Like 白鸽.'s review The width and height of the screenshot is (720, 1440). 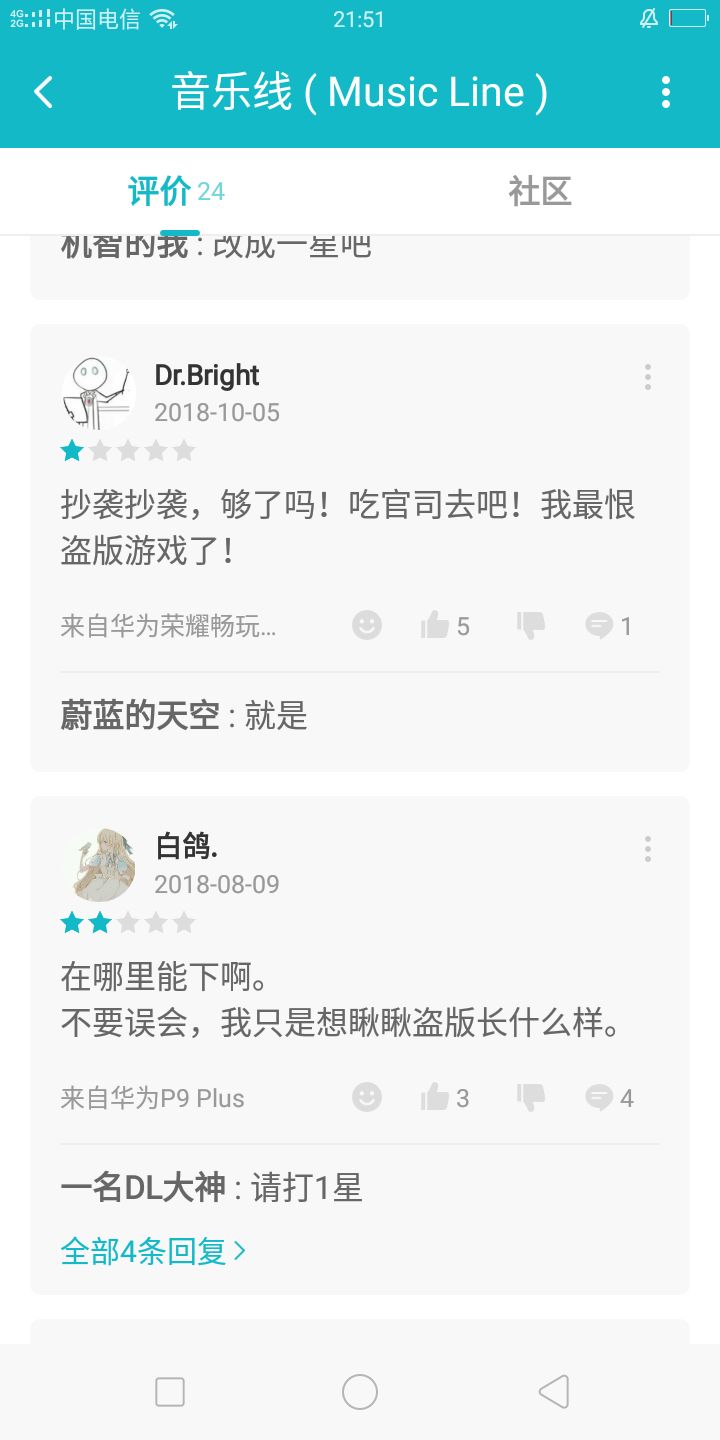445,1098
